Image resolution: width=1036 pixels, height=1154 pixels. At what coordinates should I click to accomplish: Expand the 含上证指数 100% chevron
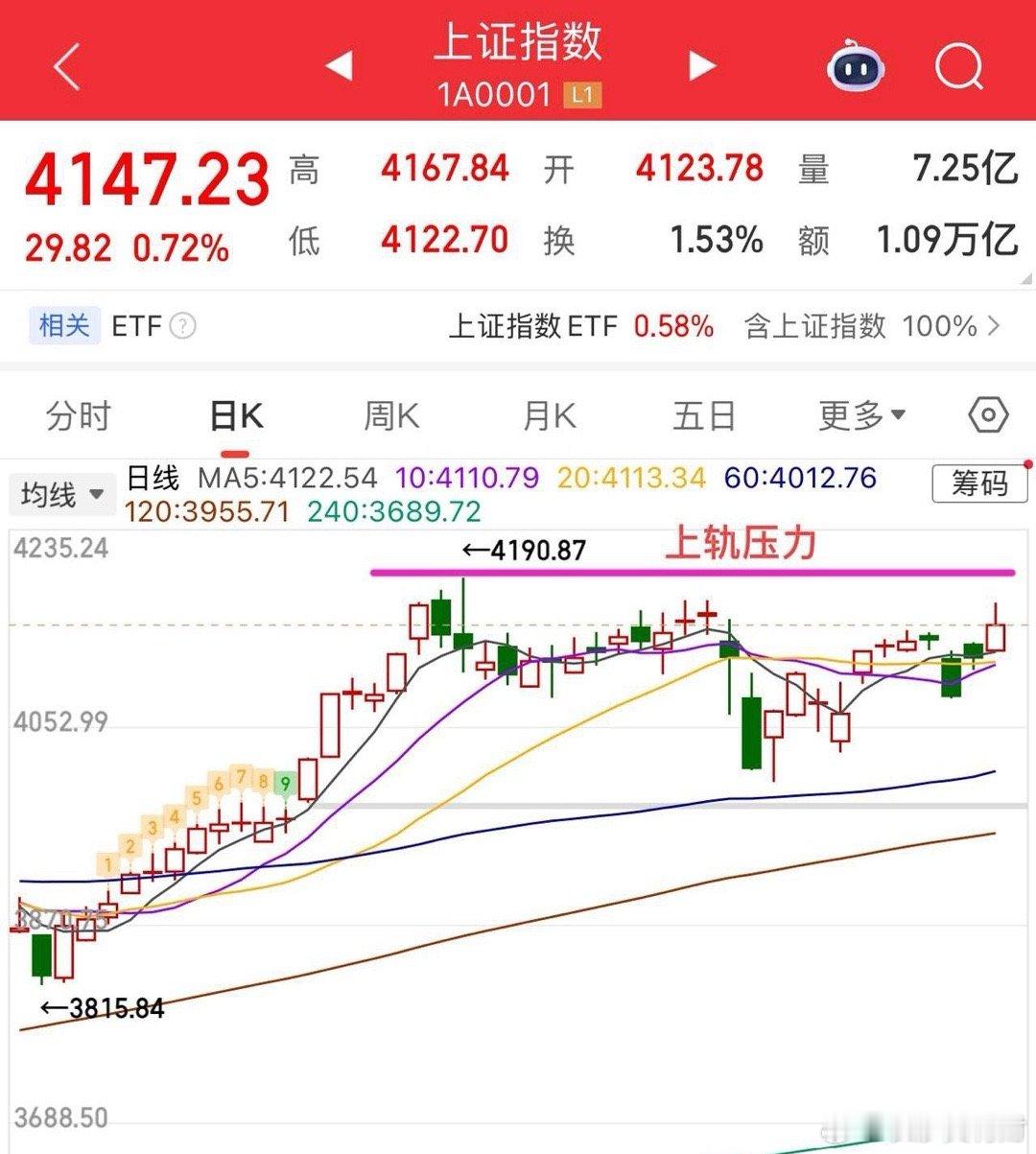click(995, 327)
